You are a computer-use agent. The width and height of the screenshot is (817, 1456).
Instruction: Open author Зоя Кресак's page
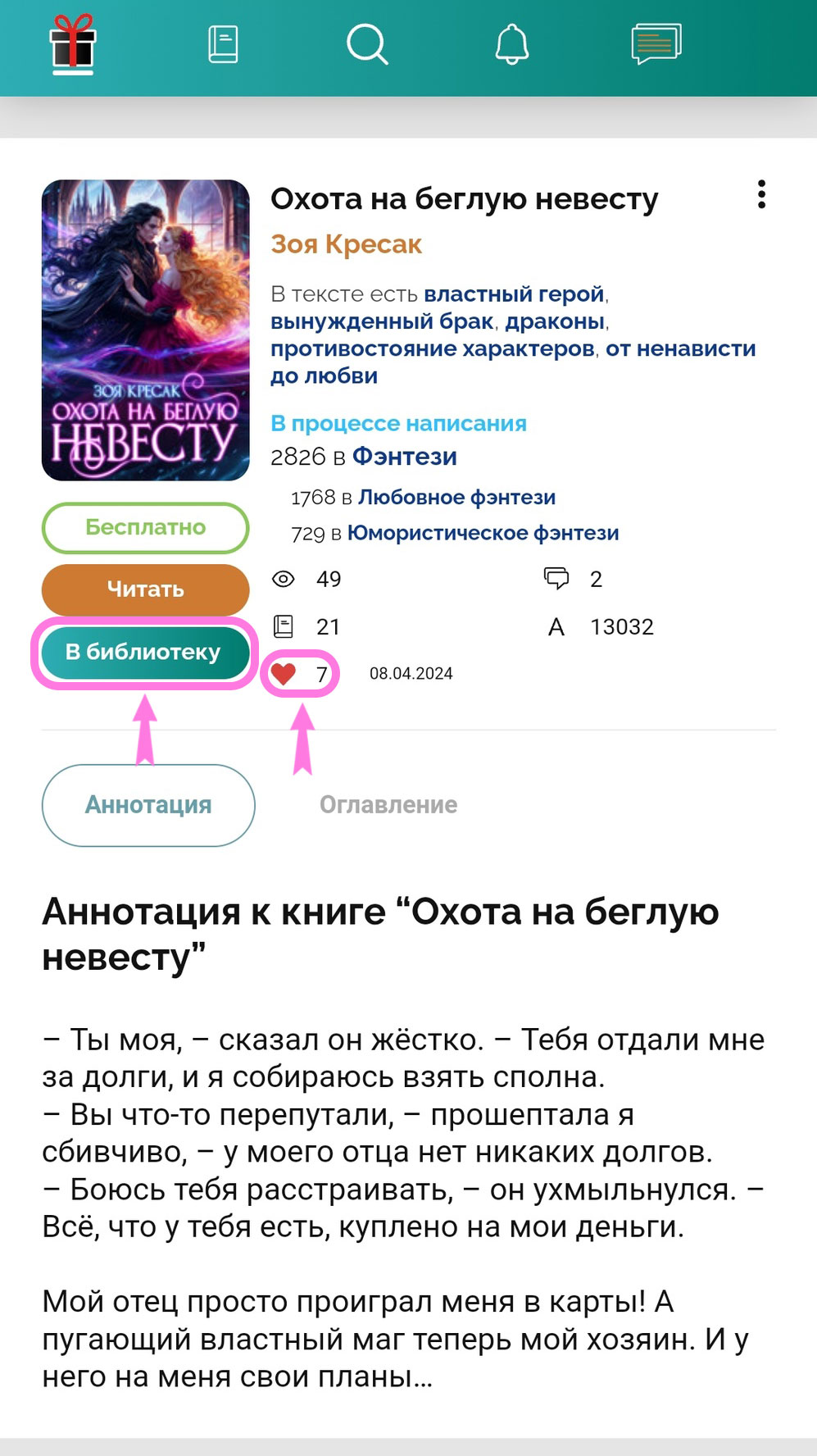[346, 244]
